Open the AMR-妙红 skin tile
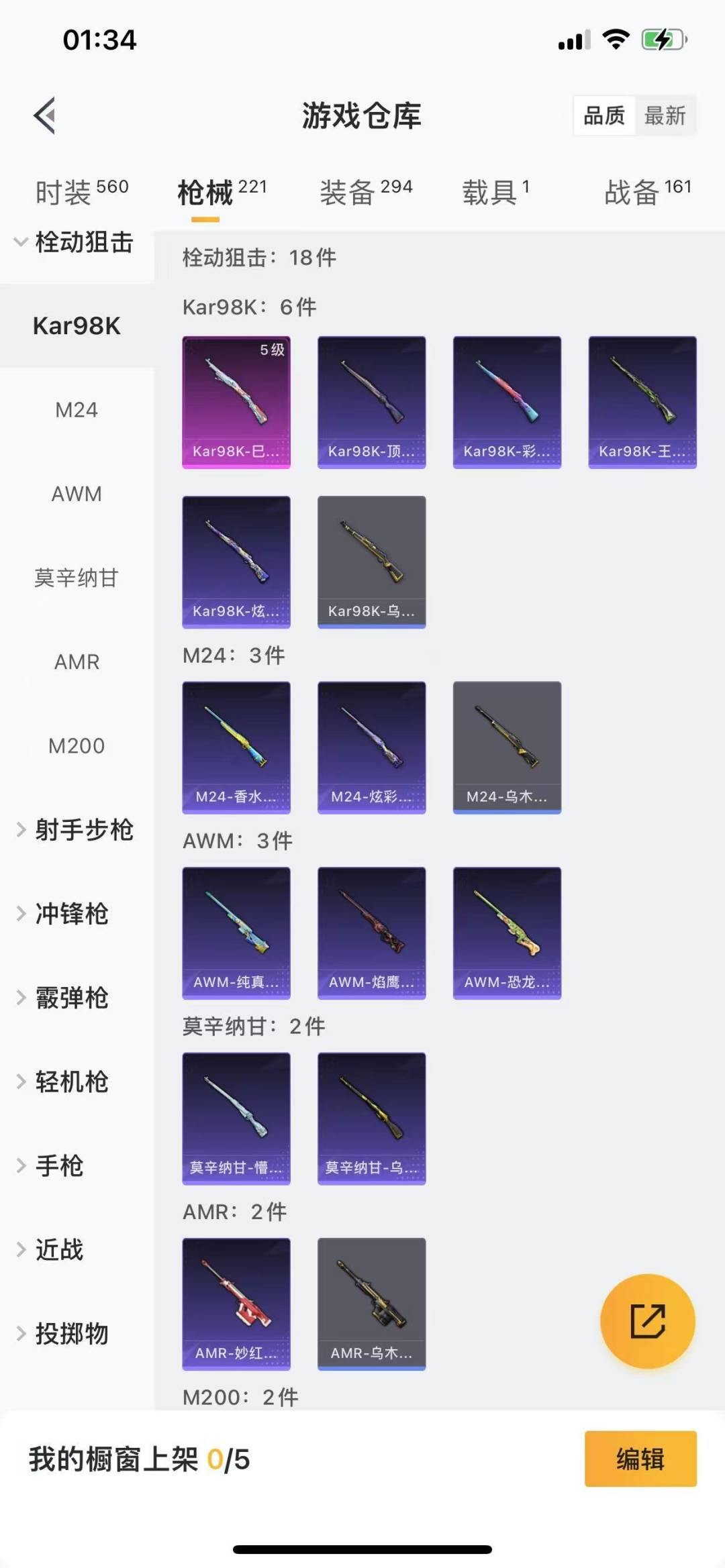The image size is (725, 1568). tap(236, 1304)
